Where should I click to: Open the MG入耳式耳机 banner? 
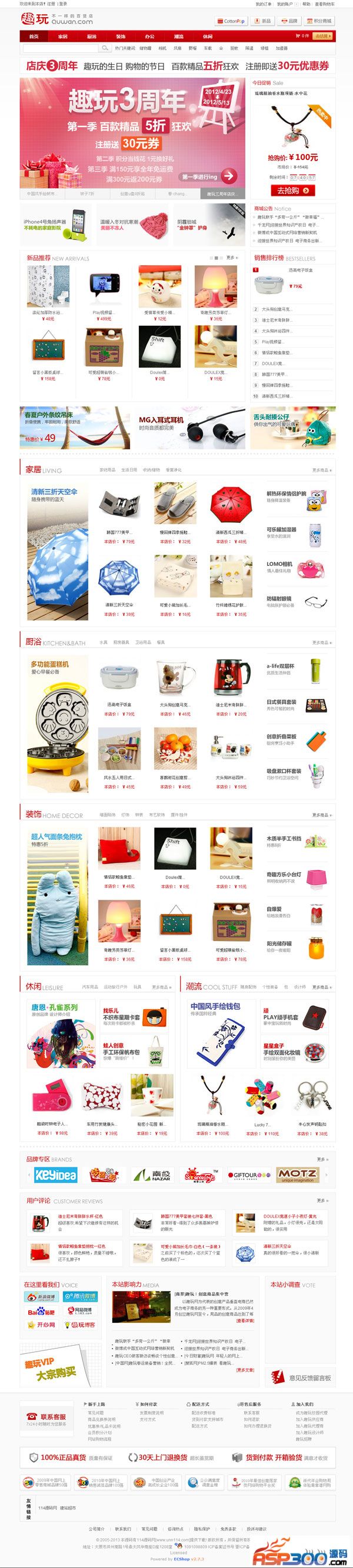pyautogui.click(x=188, y=428)
